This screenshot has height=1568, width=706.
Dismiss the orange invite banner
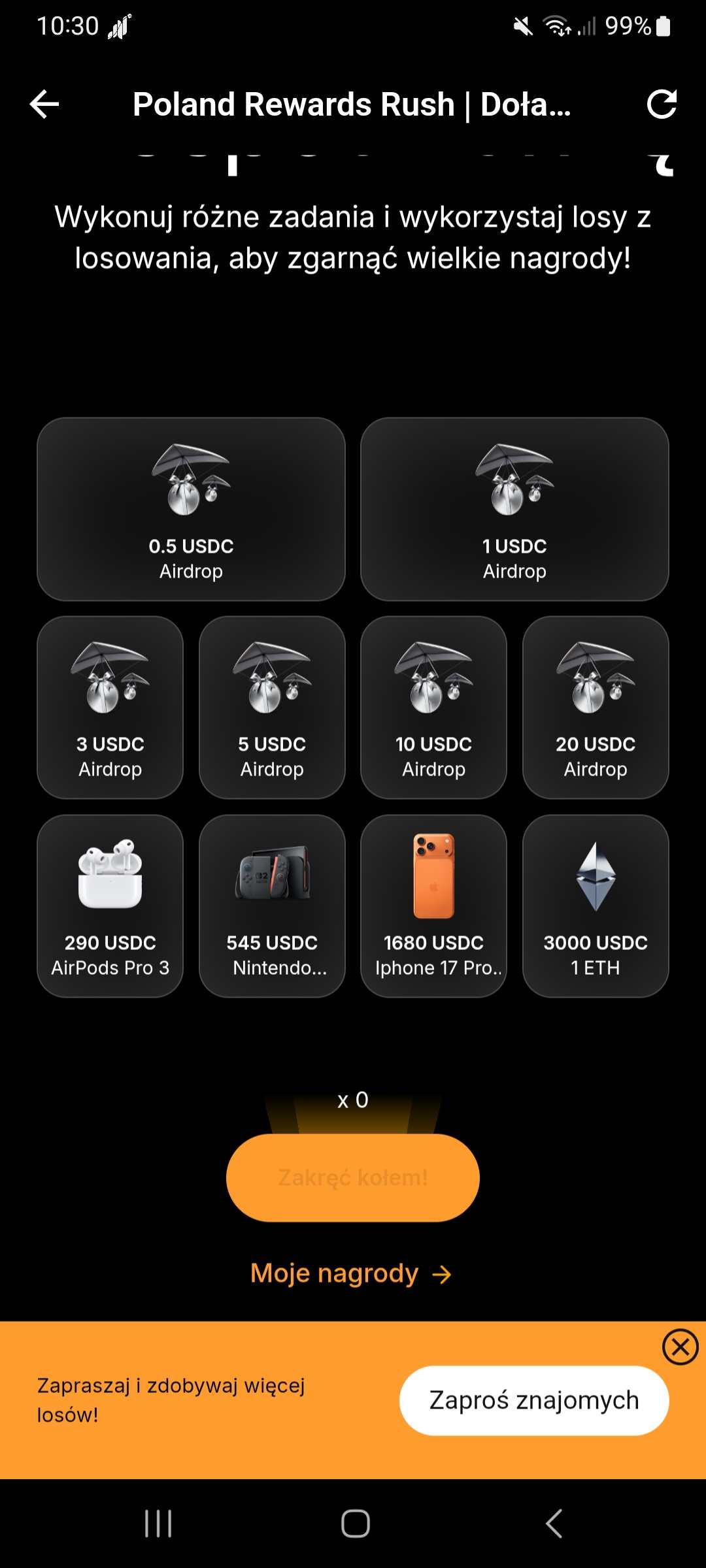pyautogui.click(x=680, y=1347)
